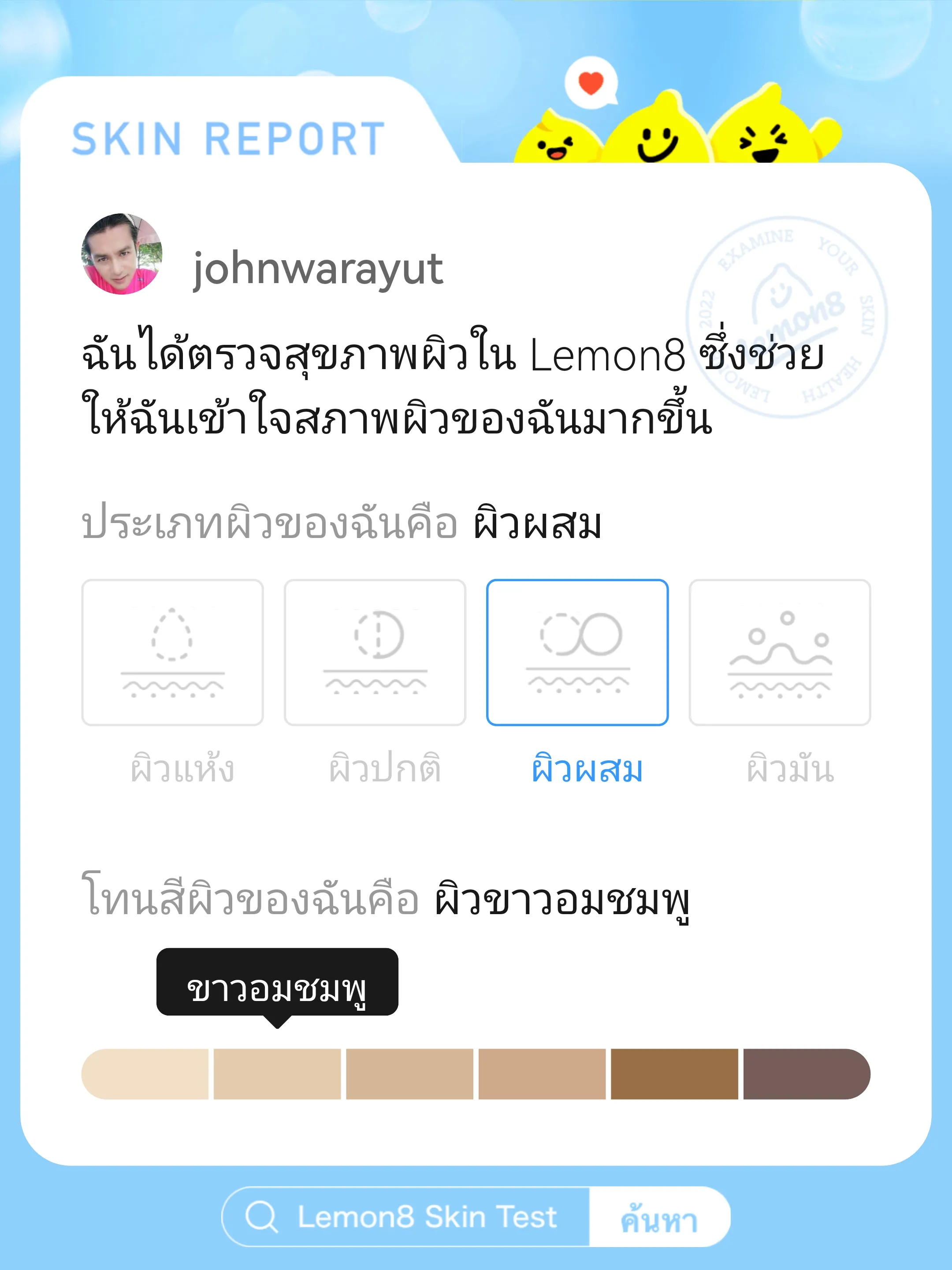This screenshot has height=1270, width=952.
Task: Click the combination skin (ผิวผสม) icon
Action: [578, 652]
